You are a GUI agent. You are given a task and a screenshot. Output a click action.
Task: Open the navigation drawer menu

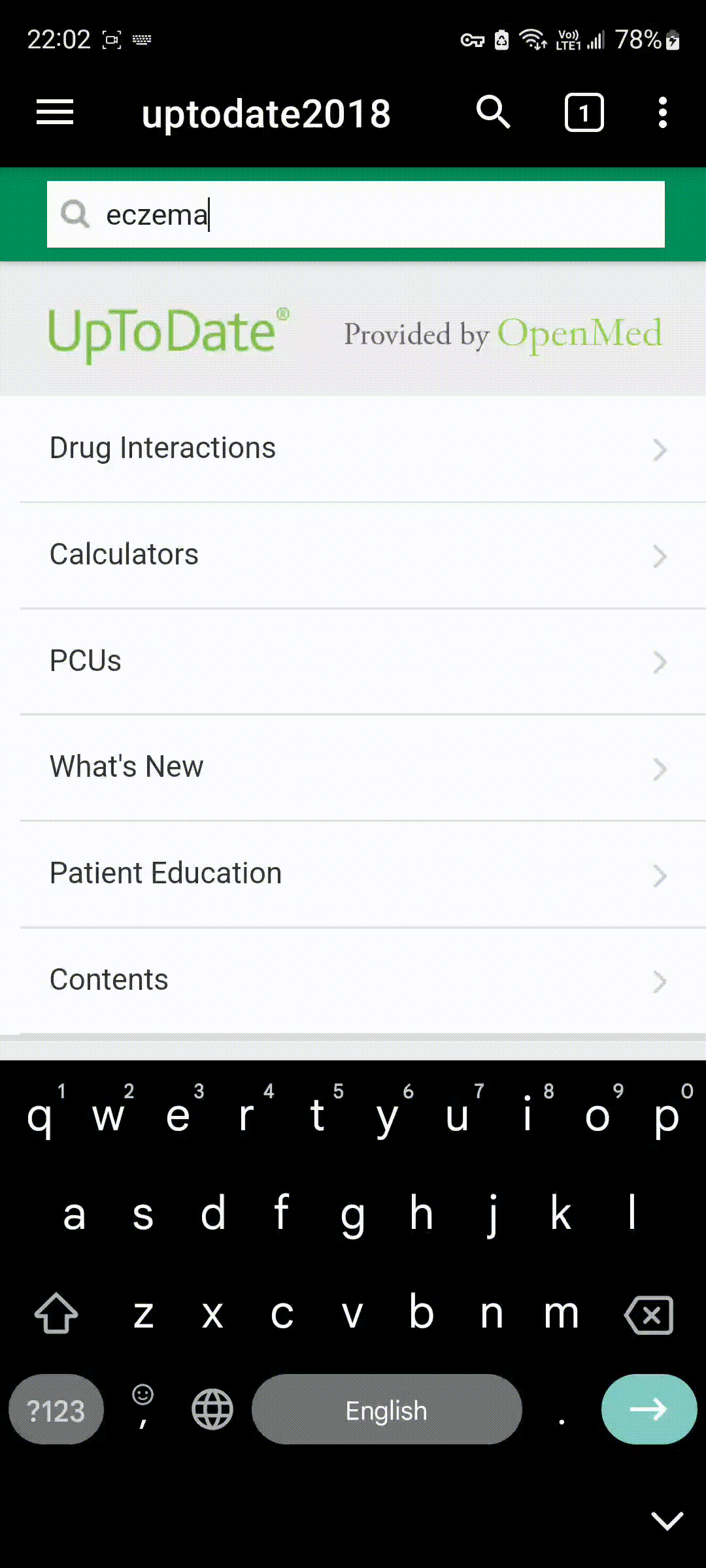[x=55, y=111]
